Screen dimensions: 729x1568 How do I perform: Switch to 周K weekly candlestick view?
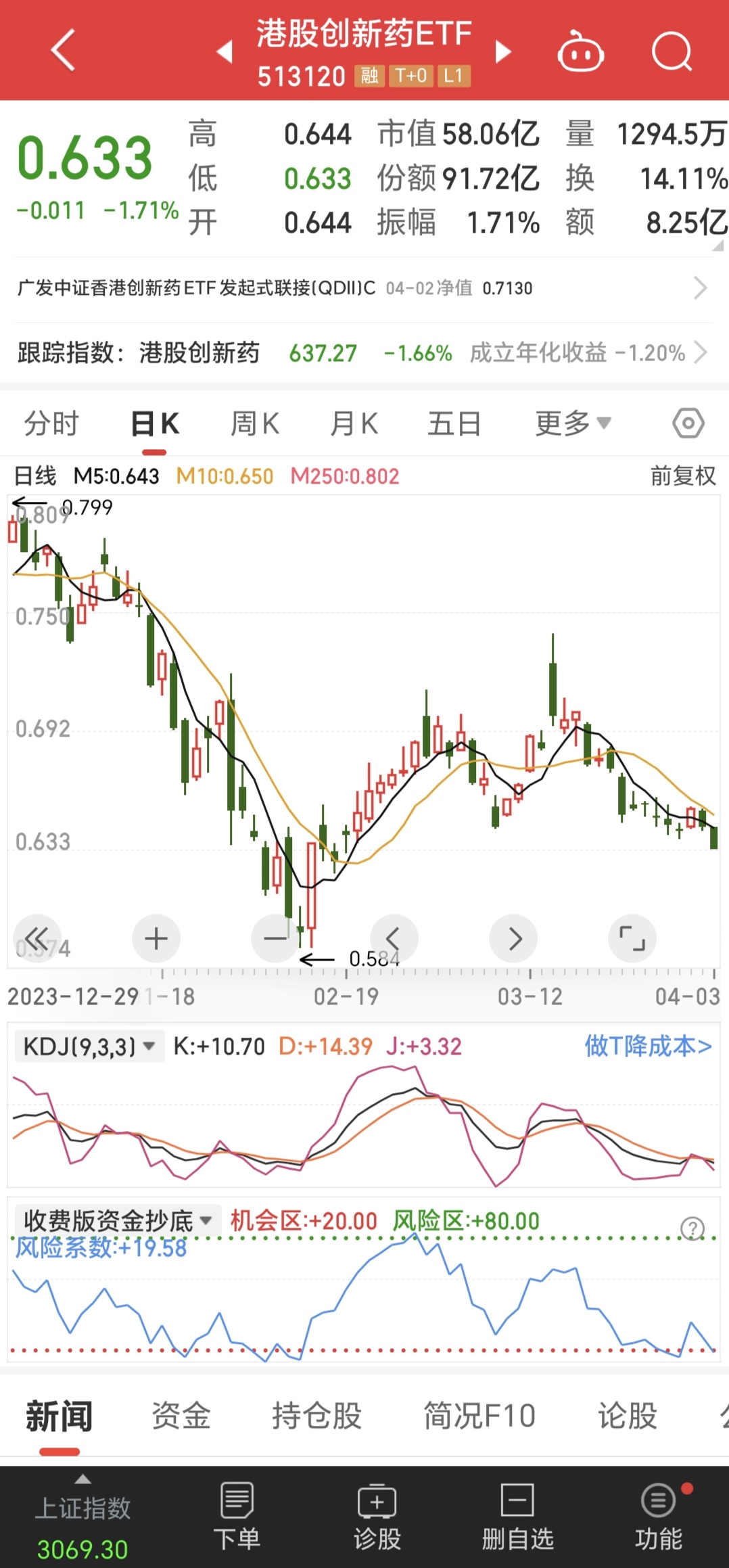click(254, 421)
